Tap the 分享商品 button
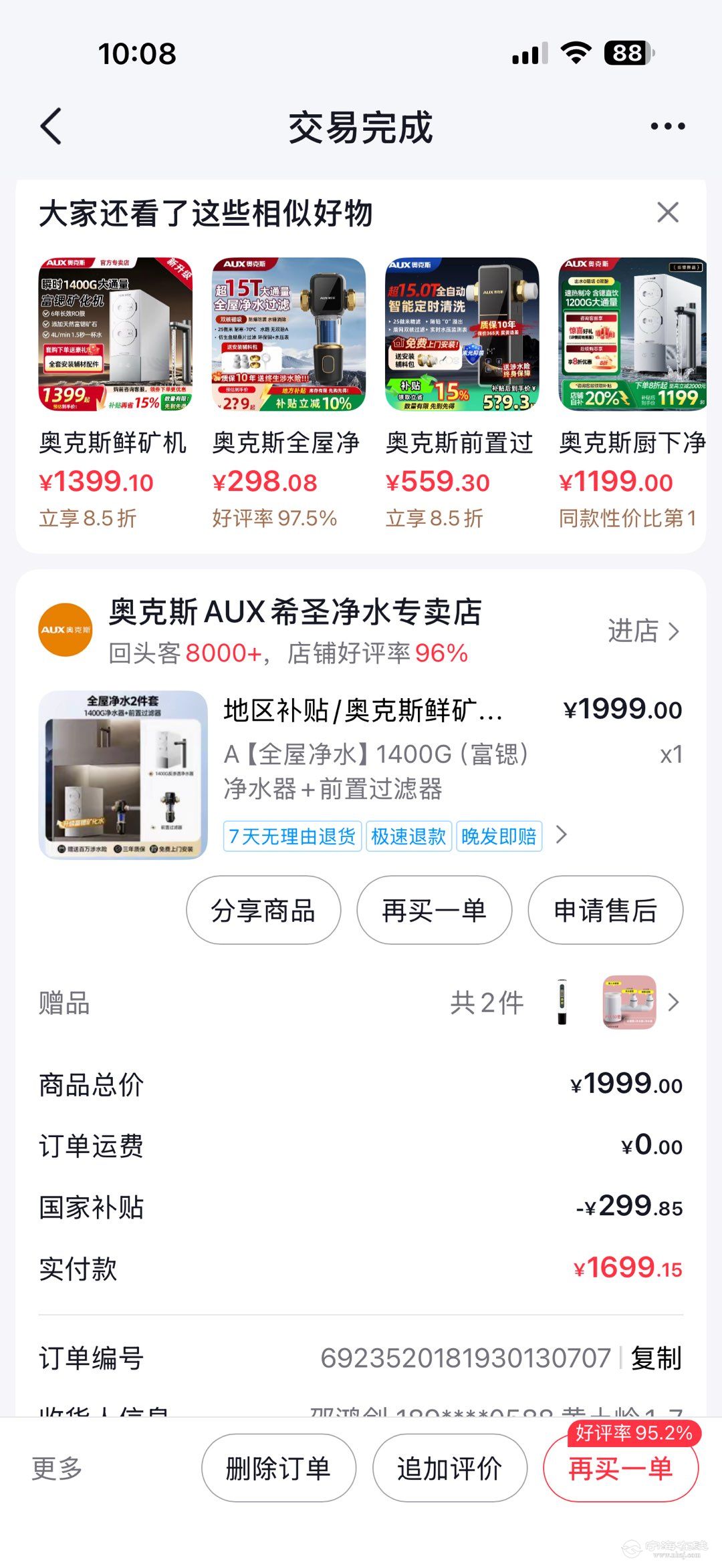Screen dimensions: 722x1568 click(263, 911)
